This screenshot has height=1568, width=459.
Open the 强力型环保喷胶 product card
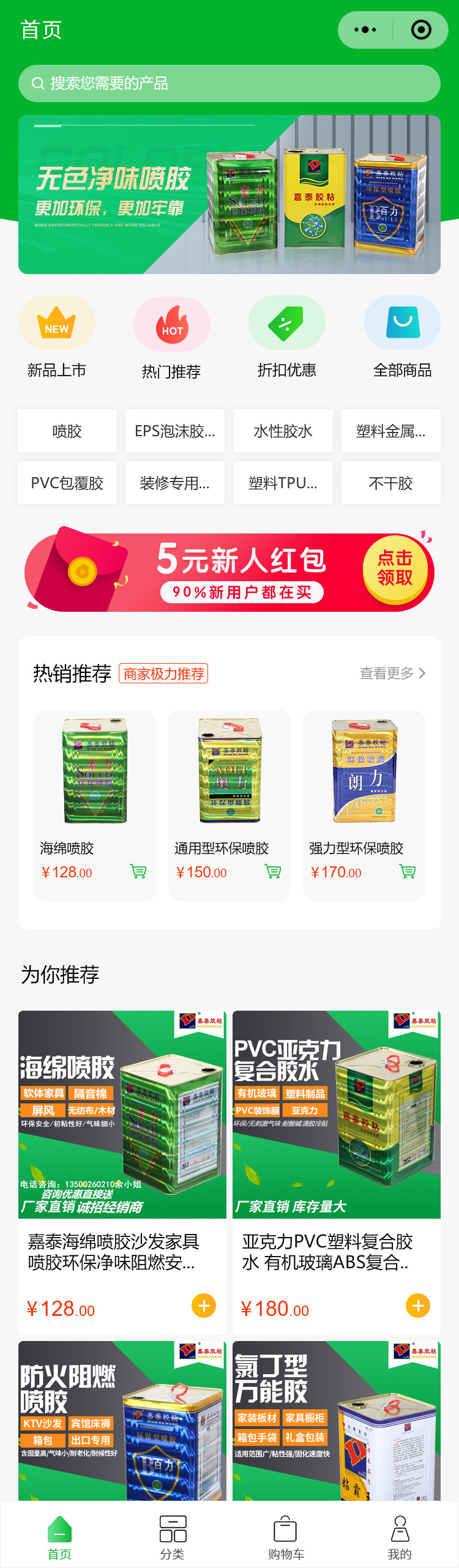tap(364, 795)
